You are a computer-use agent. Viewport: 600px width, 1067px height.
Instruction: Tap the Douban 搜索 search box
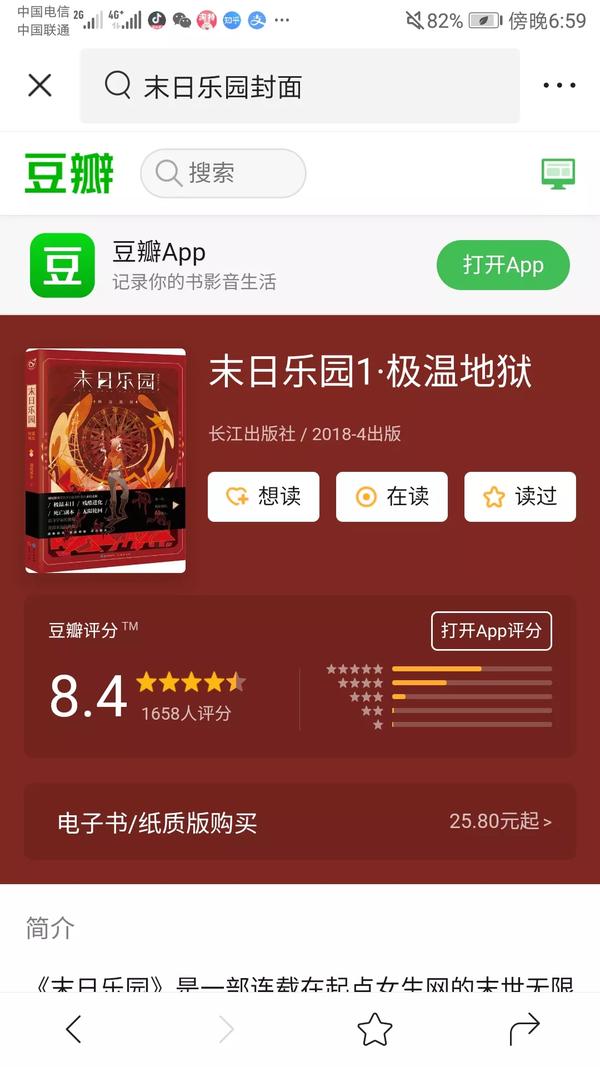[223, 174]
